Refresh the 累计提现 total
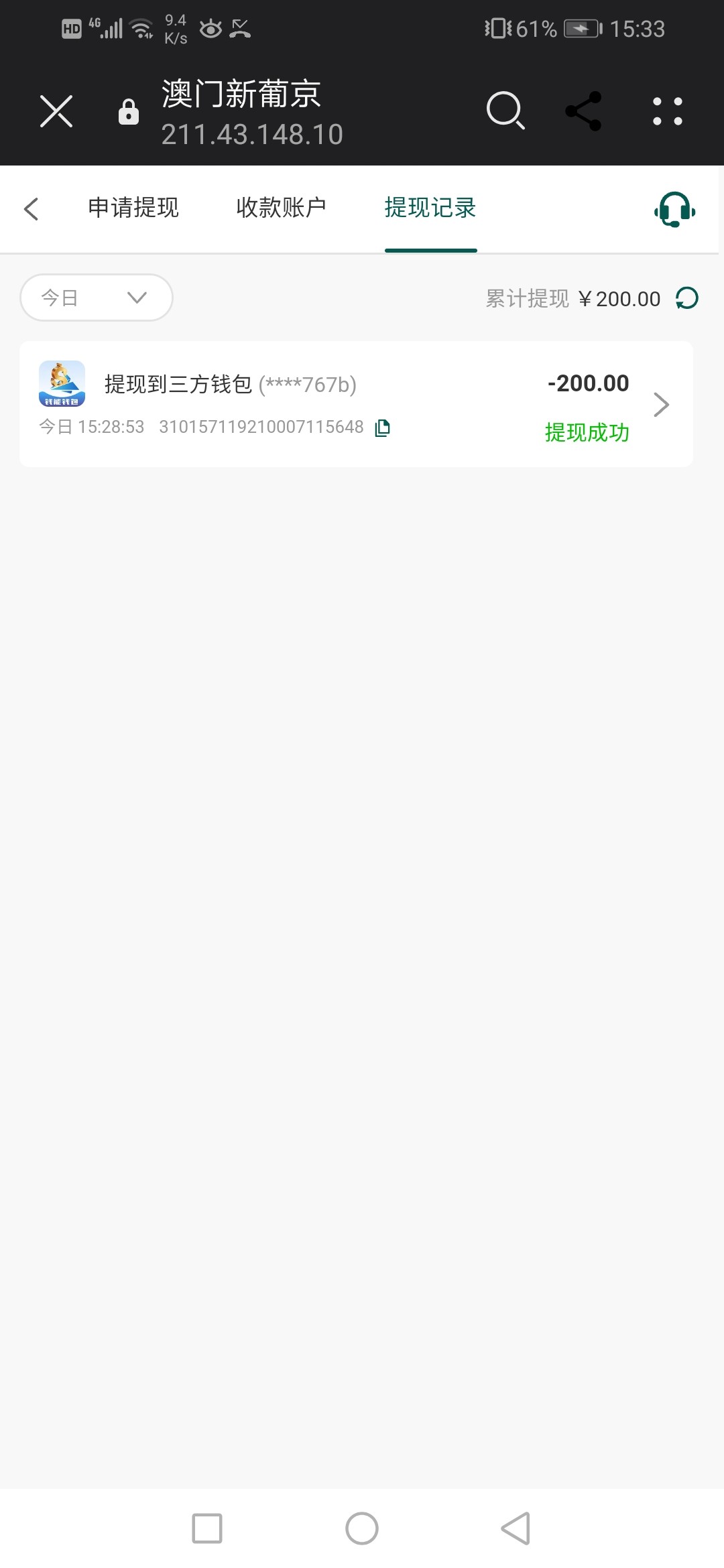Screen dimensions: 724x1568 tap(687, 298)
